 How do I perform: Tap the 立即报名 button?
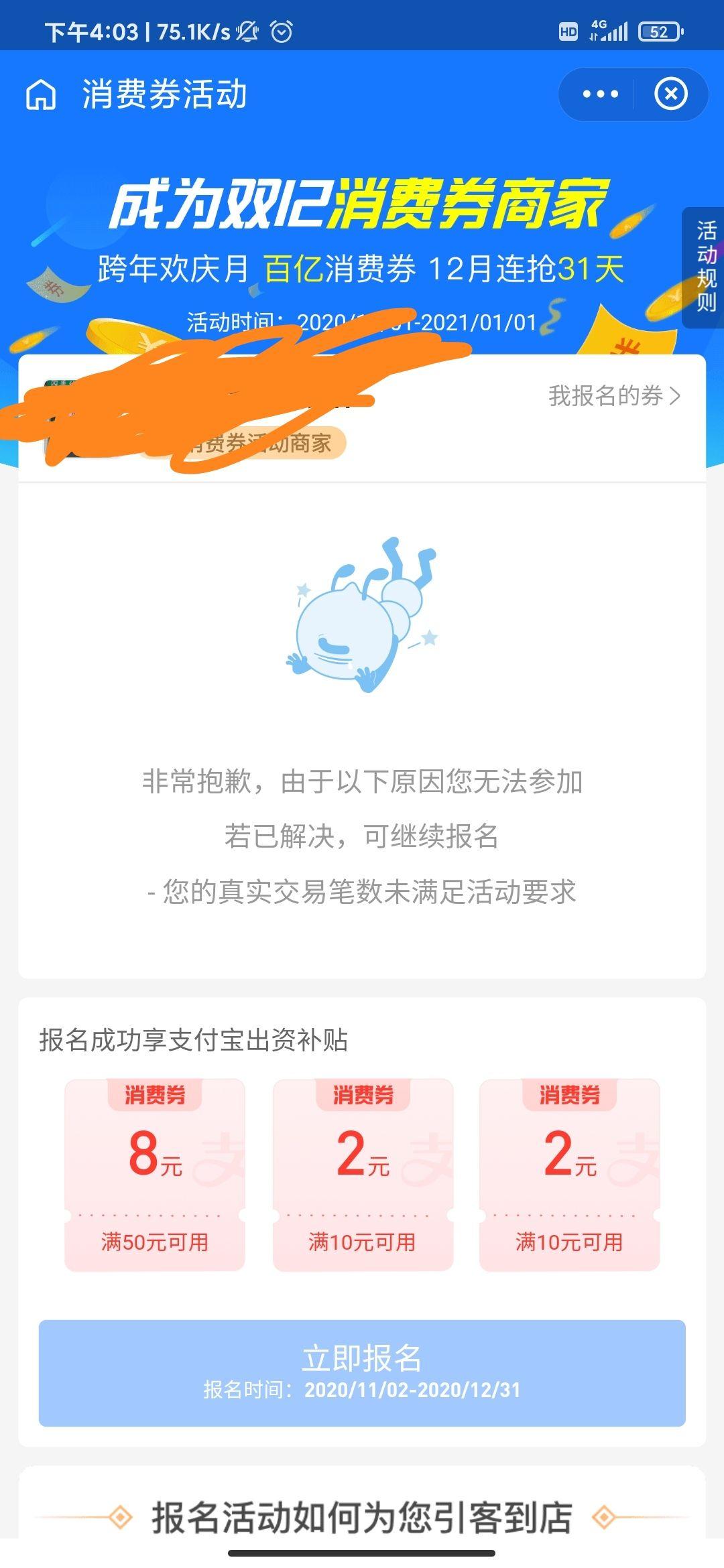362,1372
